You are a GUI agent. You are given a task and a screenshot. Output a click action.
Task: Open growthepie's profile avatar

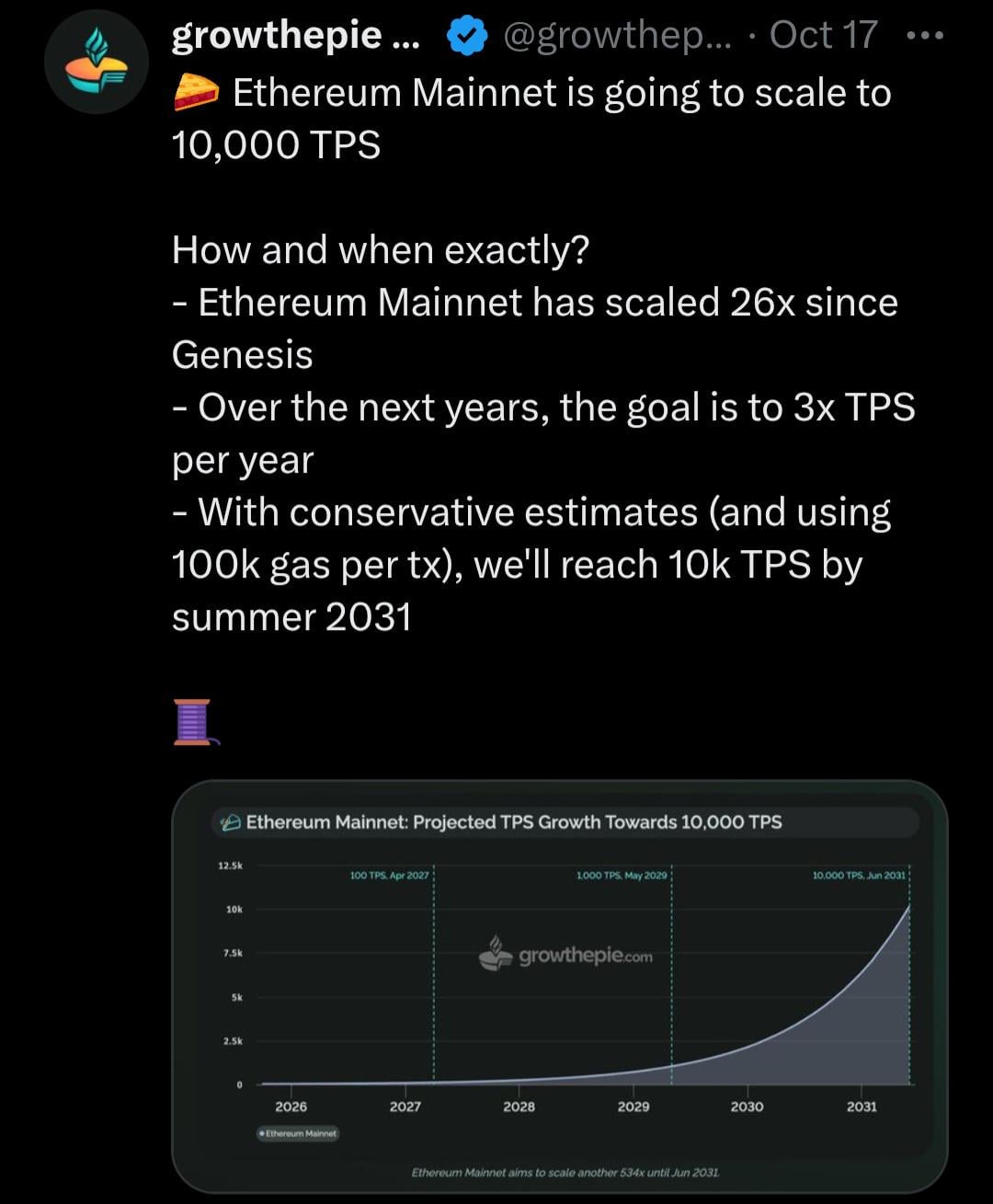click(x=96, y=62)
